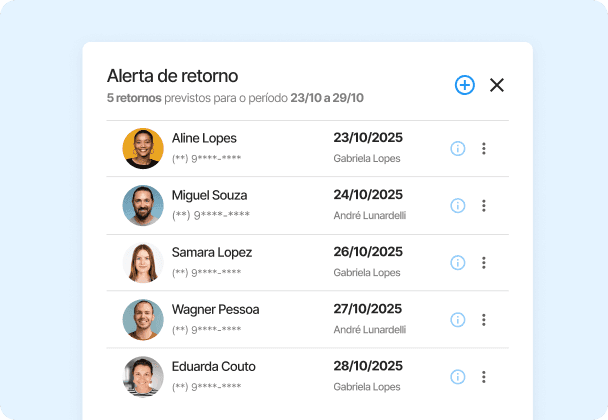Tap the info icon for Wagner Pessoa

point(458,319)
